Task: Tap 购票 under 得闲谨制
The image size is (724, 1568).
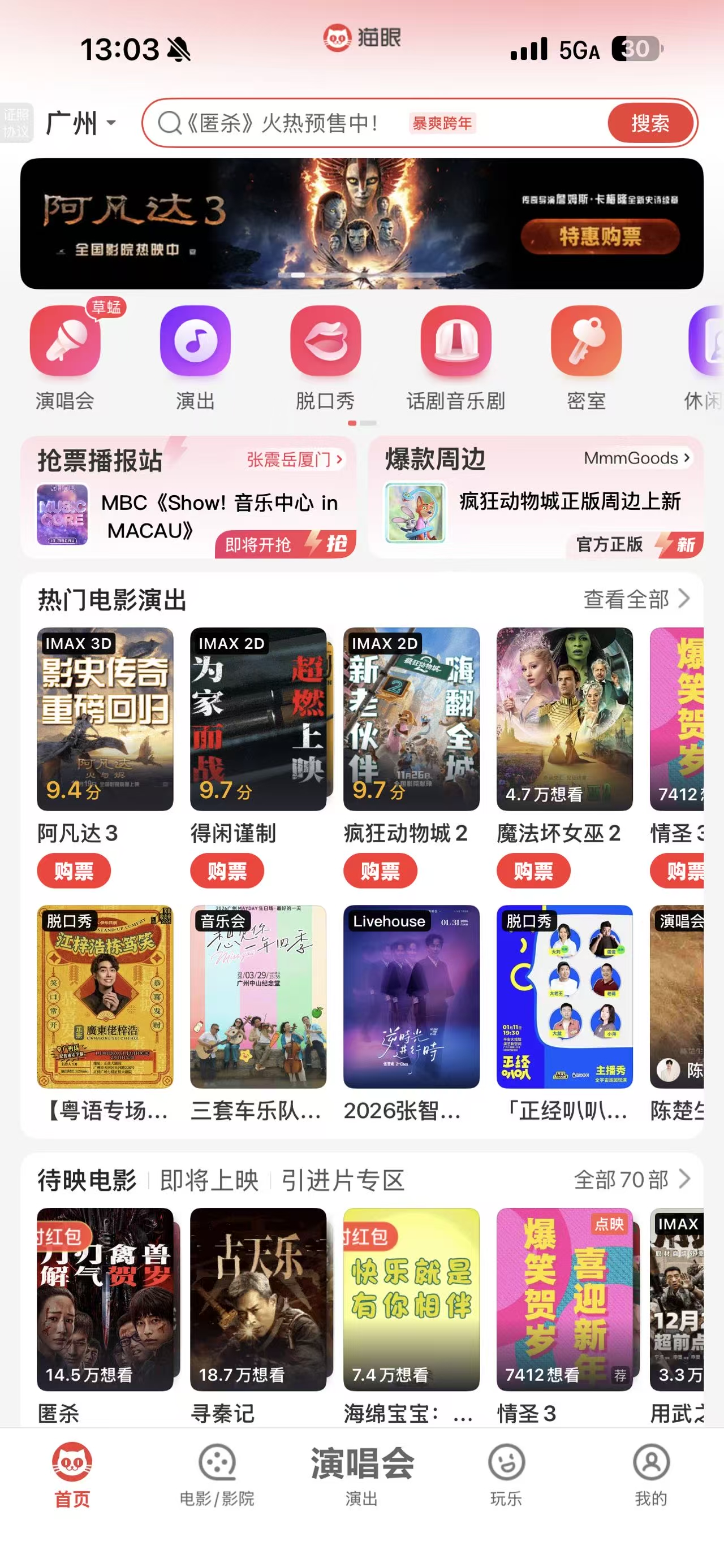Action: [227, 871]
